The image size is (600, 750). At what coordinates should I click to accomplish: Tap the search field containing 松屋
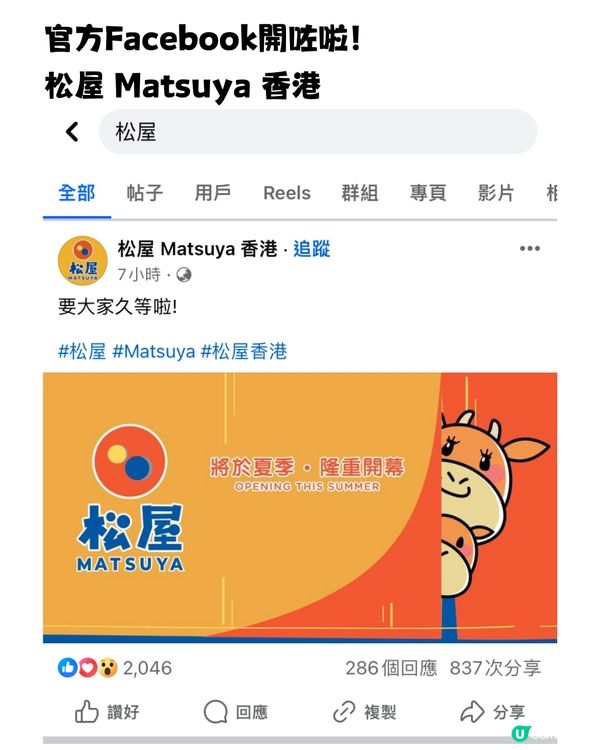click(x=317, y=132)
